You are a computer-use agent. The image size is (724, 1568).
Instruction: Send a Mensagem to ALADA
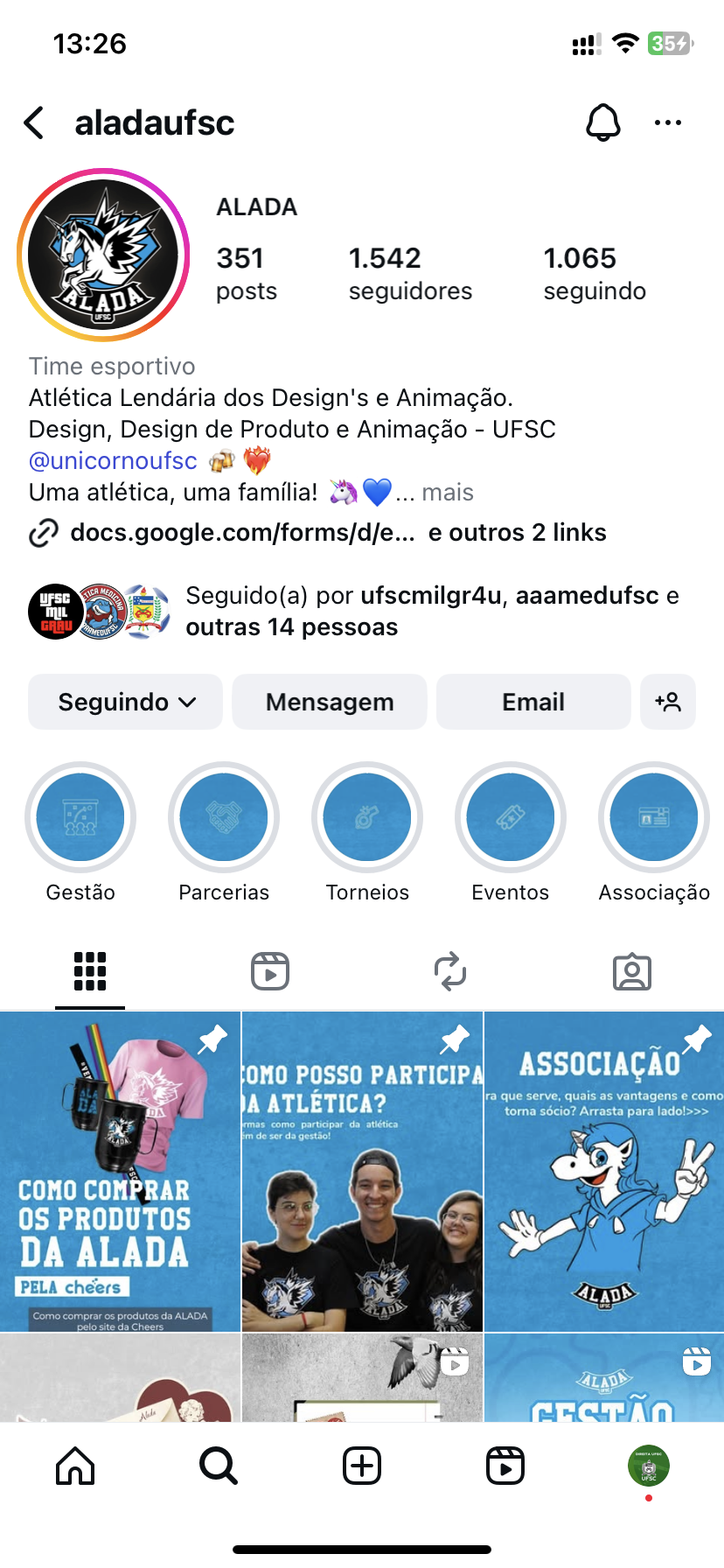[x=330, y=702]
